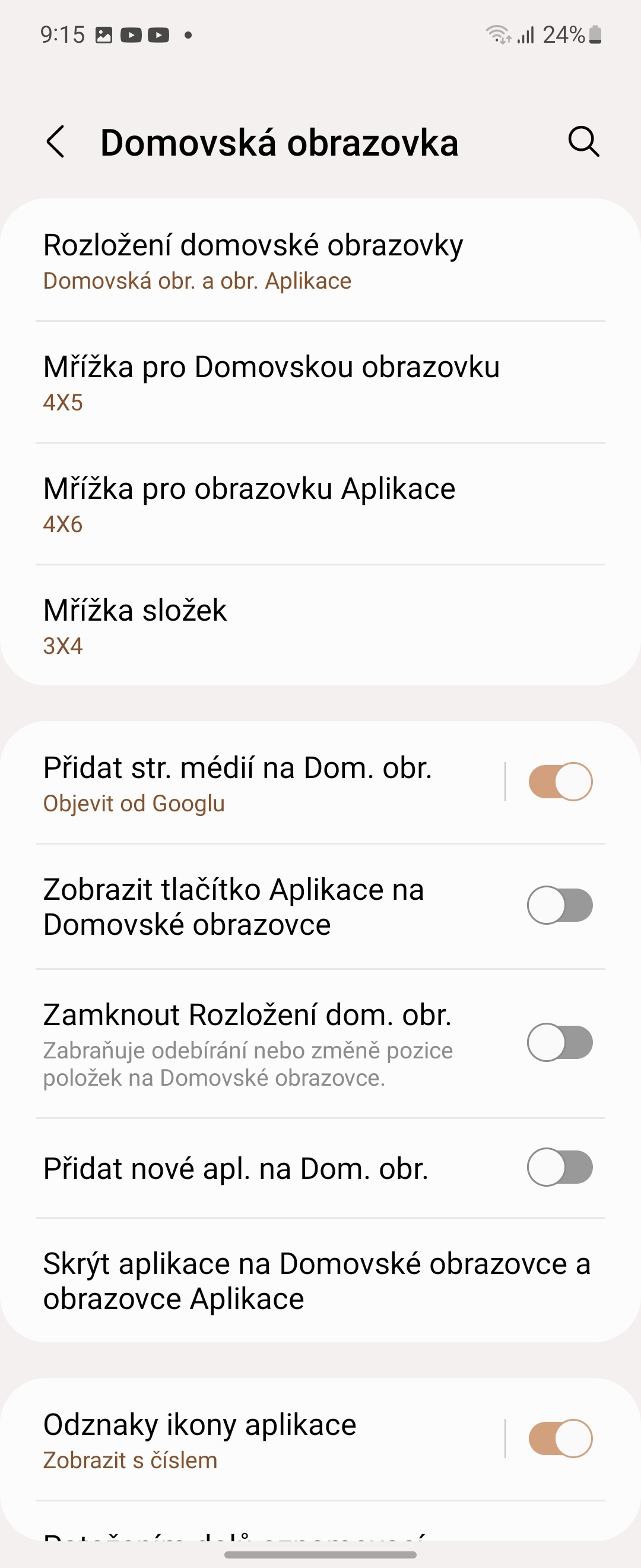The image size is (641, 1568).
Task: Enable Zobrazit tlačítko Aplikace switch
Action: (x=560, y=906)
